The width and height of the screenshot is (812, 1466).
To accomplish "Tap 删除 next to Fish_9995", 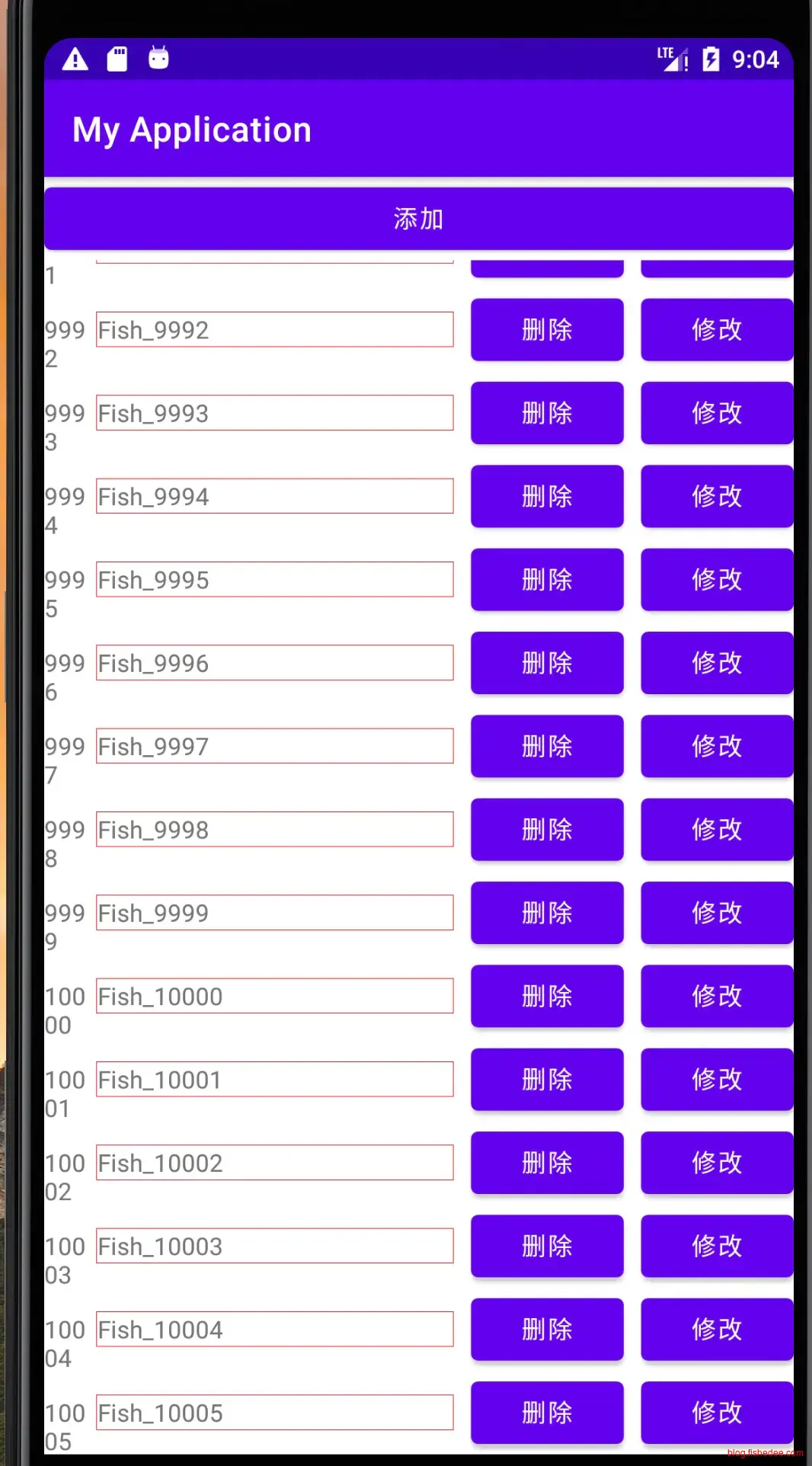I will 547,580.
